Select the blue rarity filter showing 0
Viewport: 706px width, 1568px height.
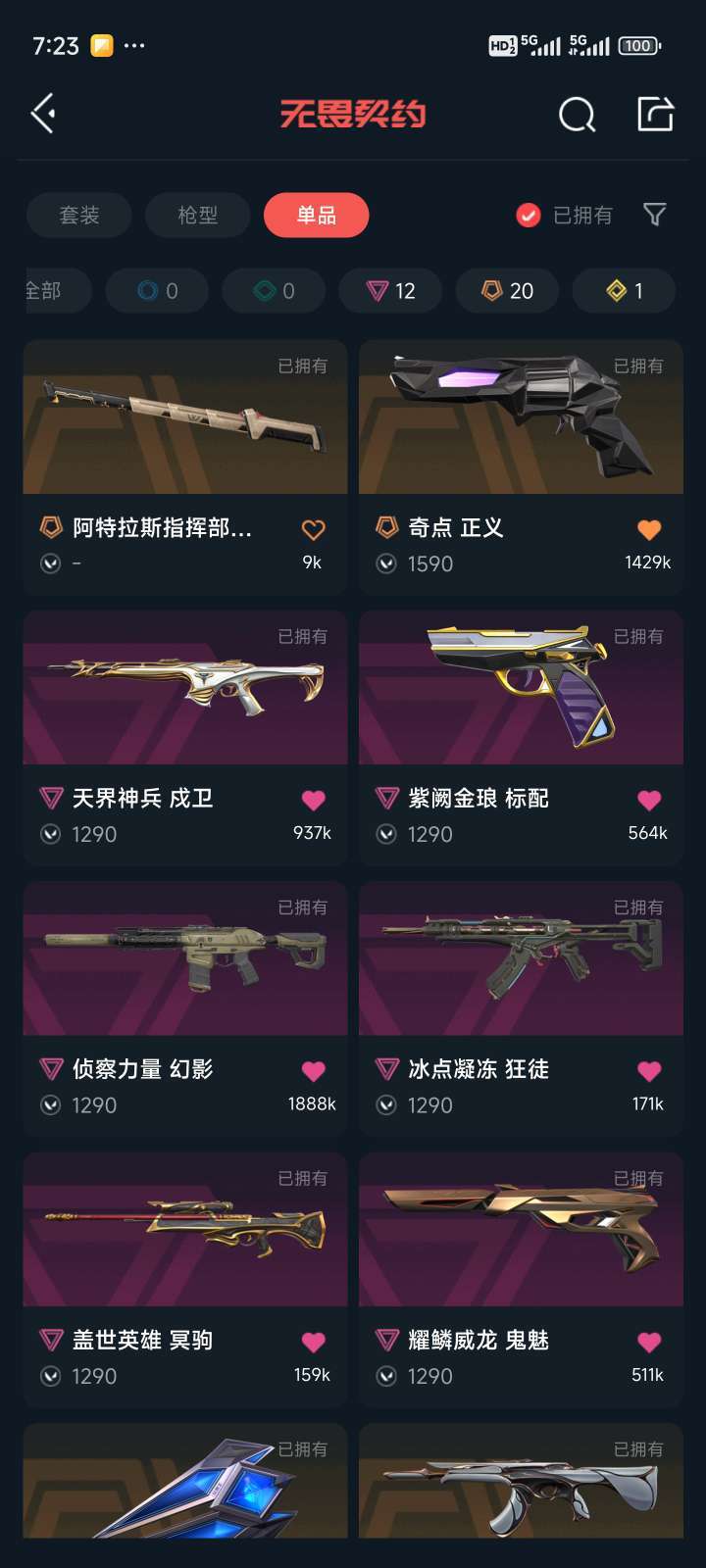156,290
